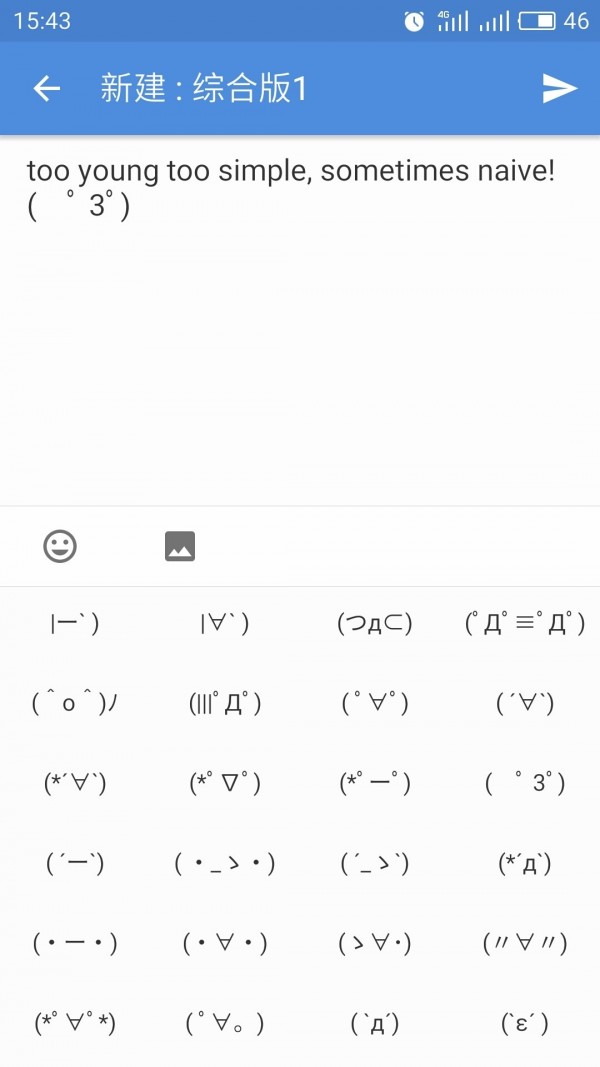Insert the (〃∀〃) kaomoji

(x=525, y=943)
